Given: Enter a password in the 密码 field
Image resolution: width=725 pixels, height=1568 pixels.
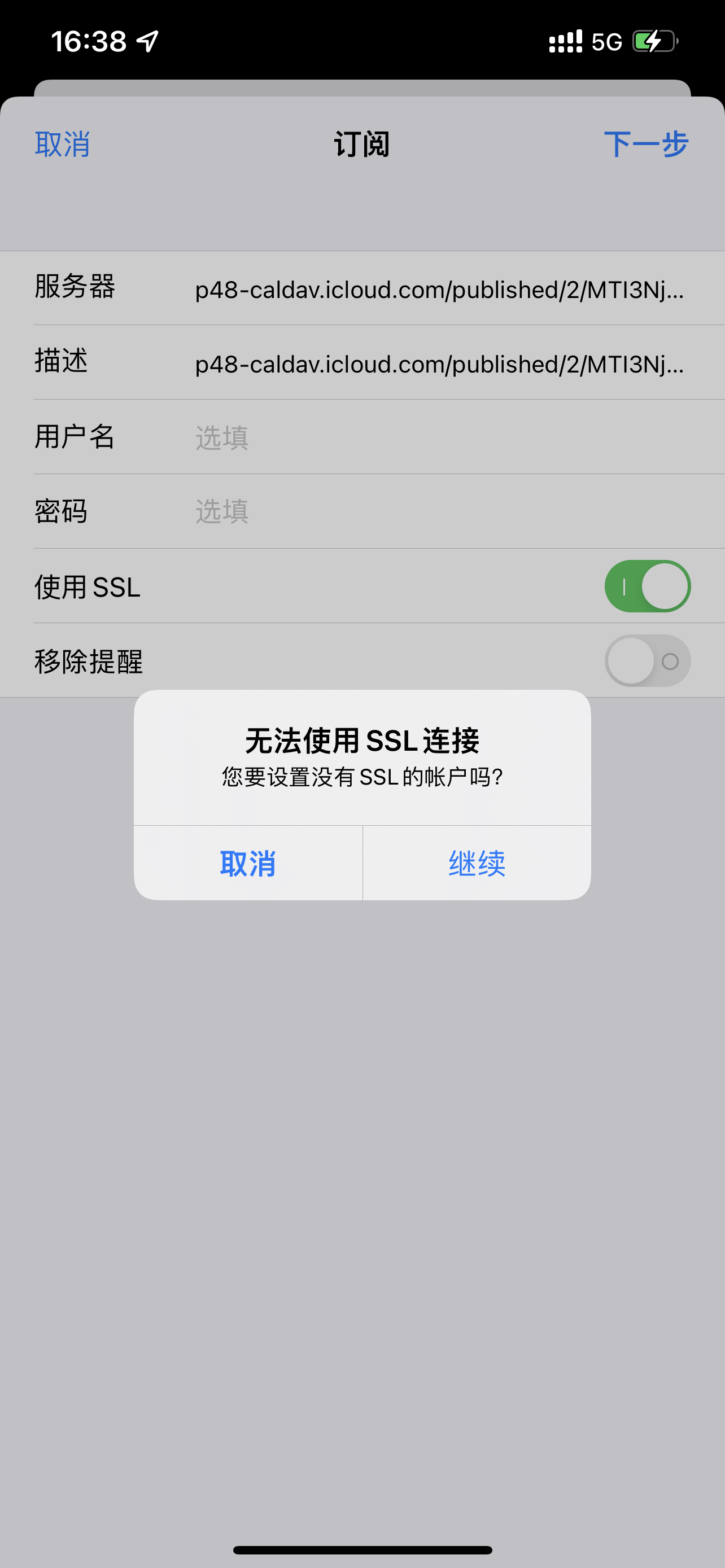Looking at the screenshot, I should click(x=439, y=511).
